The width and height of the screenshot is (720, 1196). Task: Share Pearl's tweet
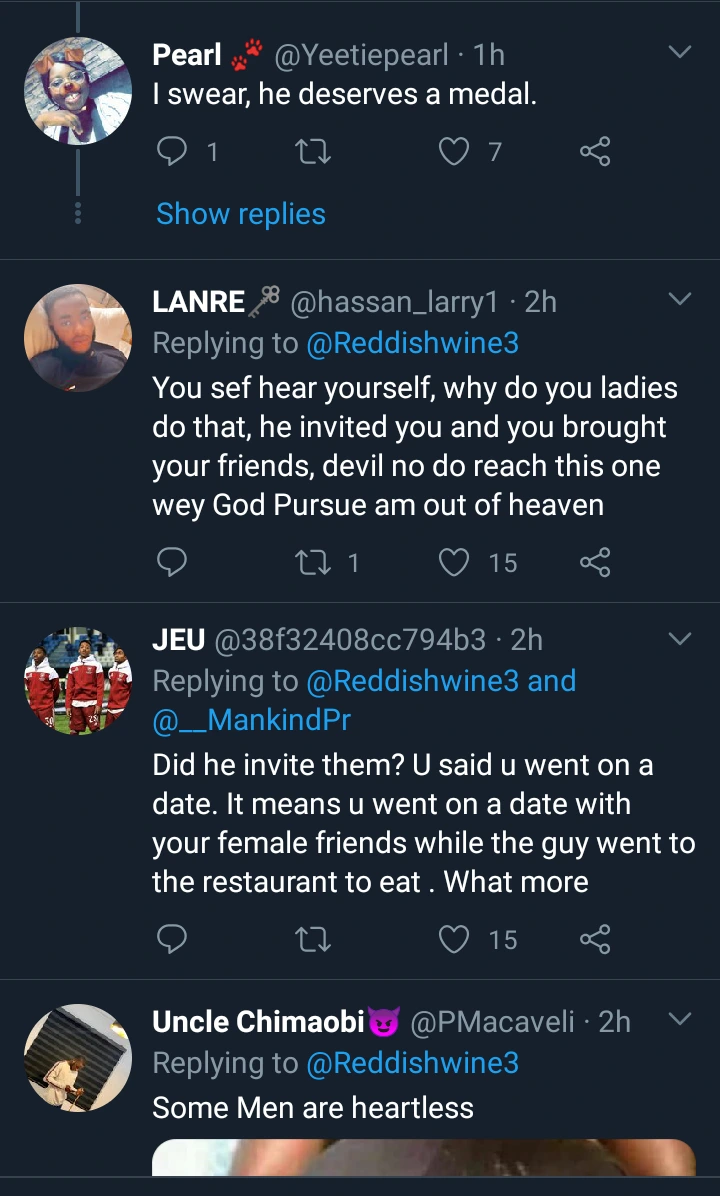click(594, 152)
